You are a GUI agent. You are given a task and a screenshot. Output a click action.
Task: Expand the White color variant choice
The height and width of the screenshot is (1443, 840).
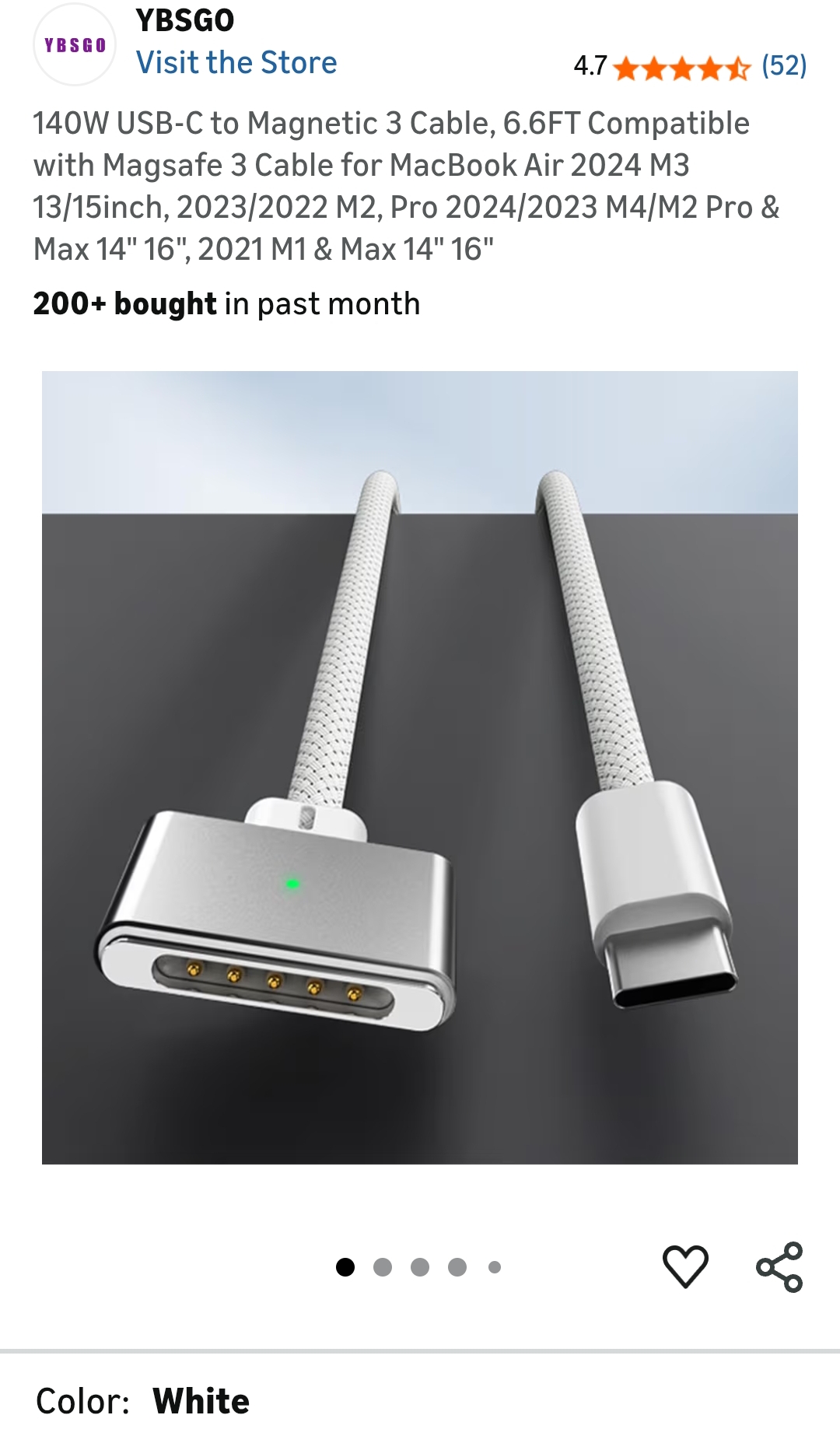click(x=201, y=1397)
